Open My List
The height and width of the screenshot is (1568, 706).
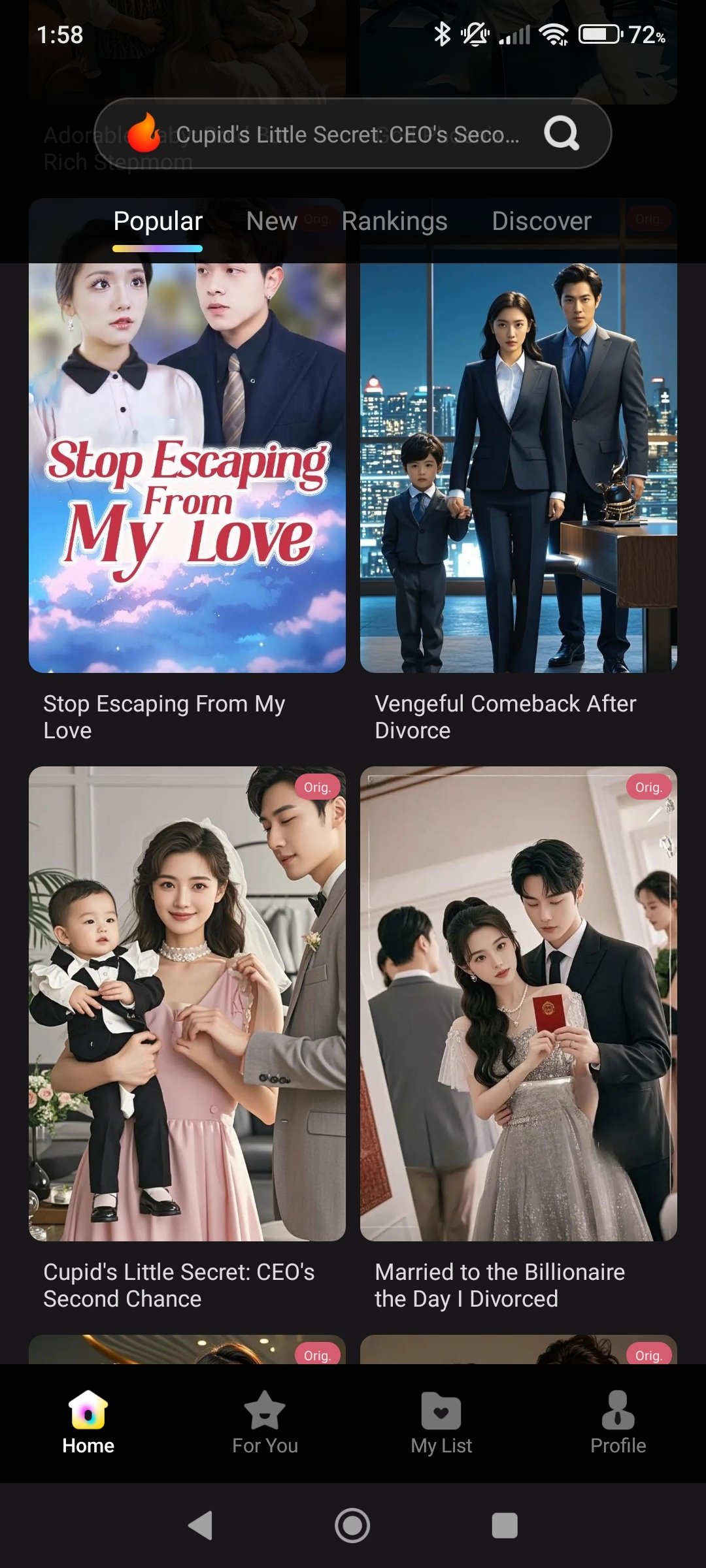coord(441,1422)
